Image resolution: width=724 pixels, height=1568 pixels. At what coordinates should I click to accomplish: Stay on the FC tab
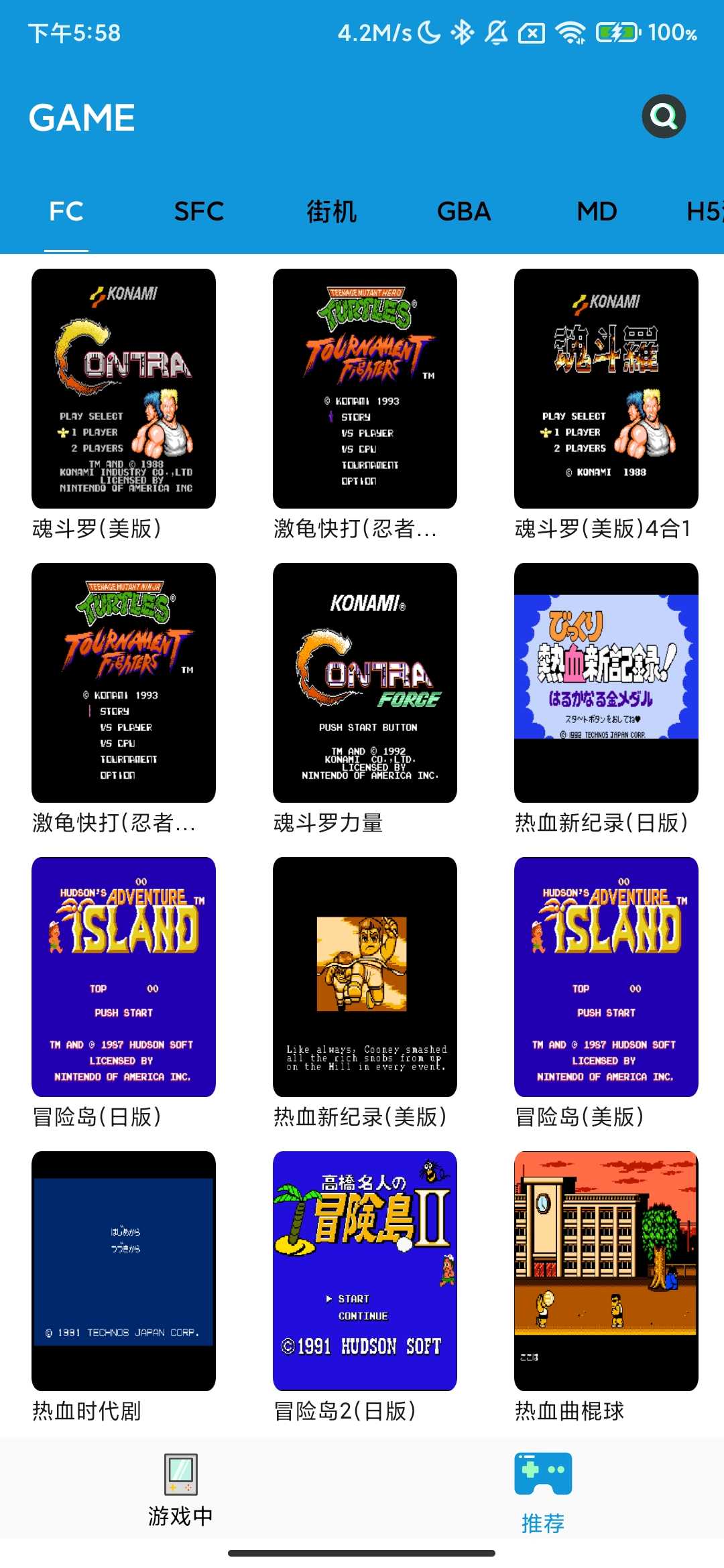[65, 211]
